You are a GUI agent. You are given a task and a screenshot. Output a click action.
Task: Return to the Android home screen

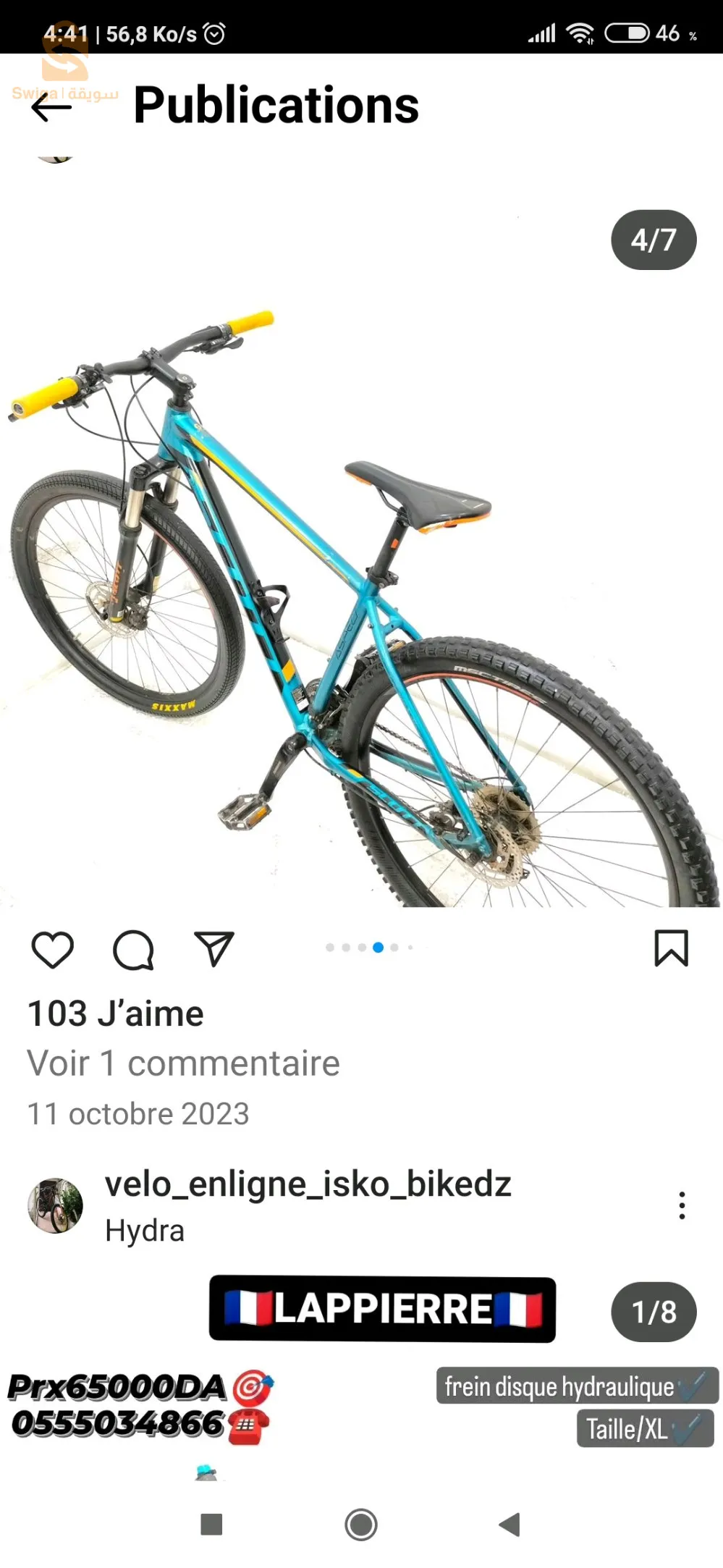(x=361, y=1525)
